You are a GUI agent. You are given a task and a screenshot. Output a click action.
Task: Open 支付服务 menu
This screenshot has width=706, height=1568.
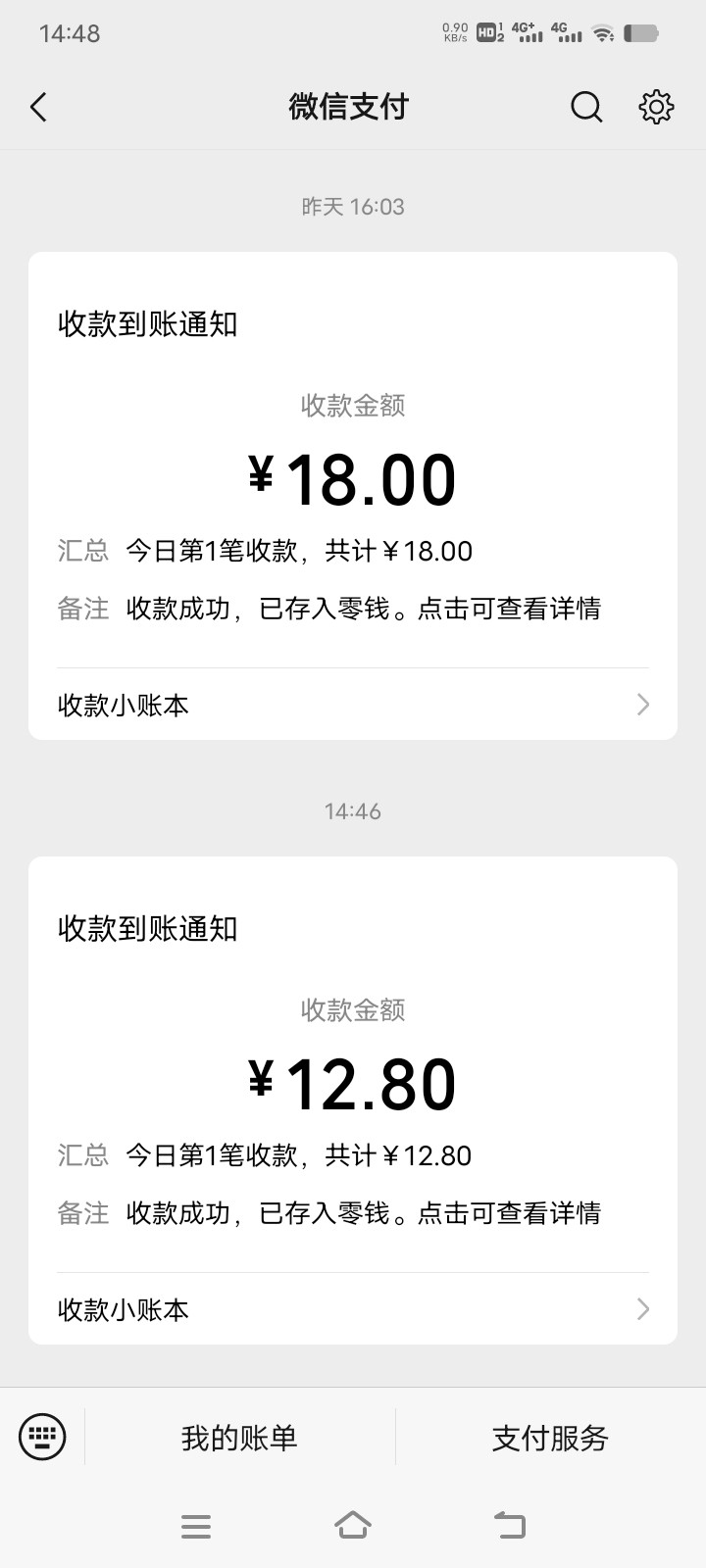[550, 1438]
